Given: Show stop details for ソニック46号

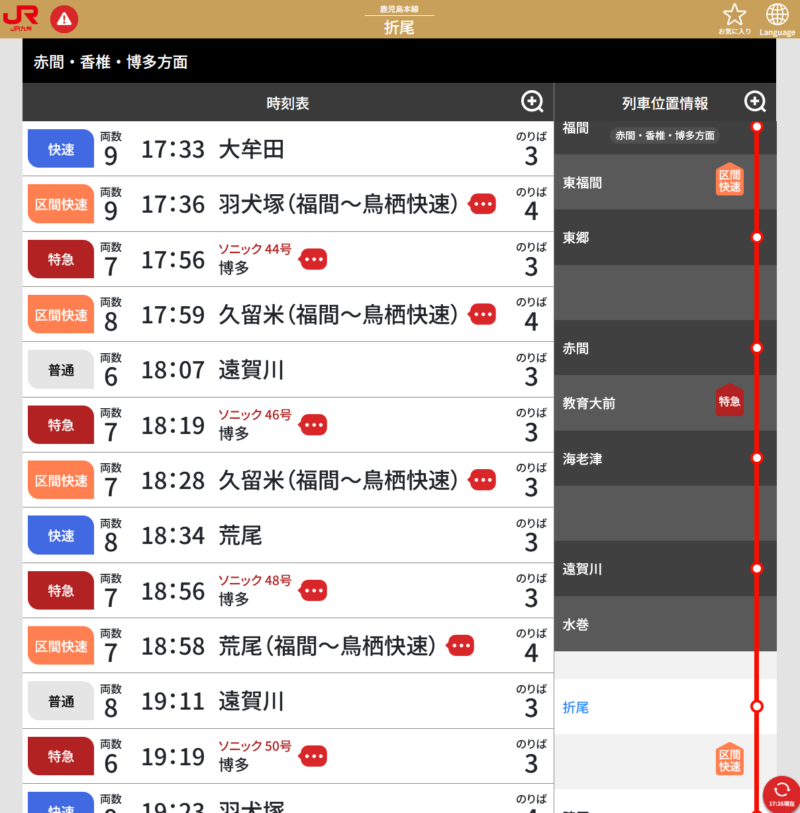Looking at the screenshot, I should click(x=314, y=425).
